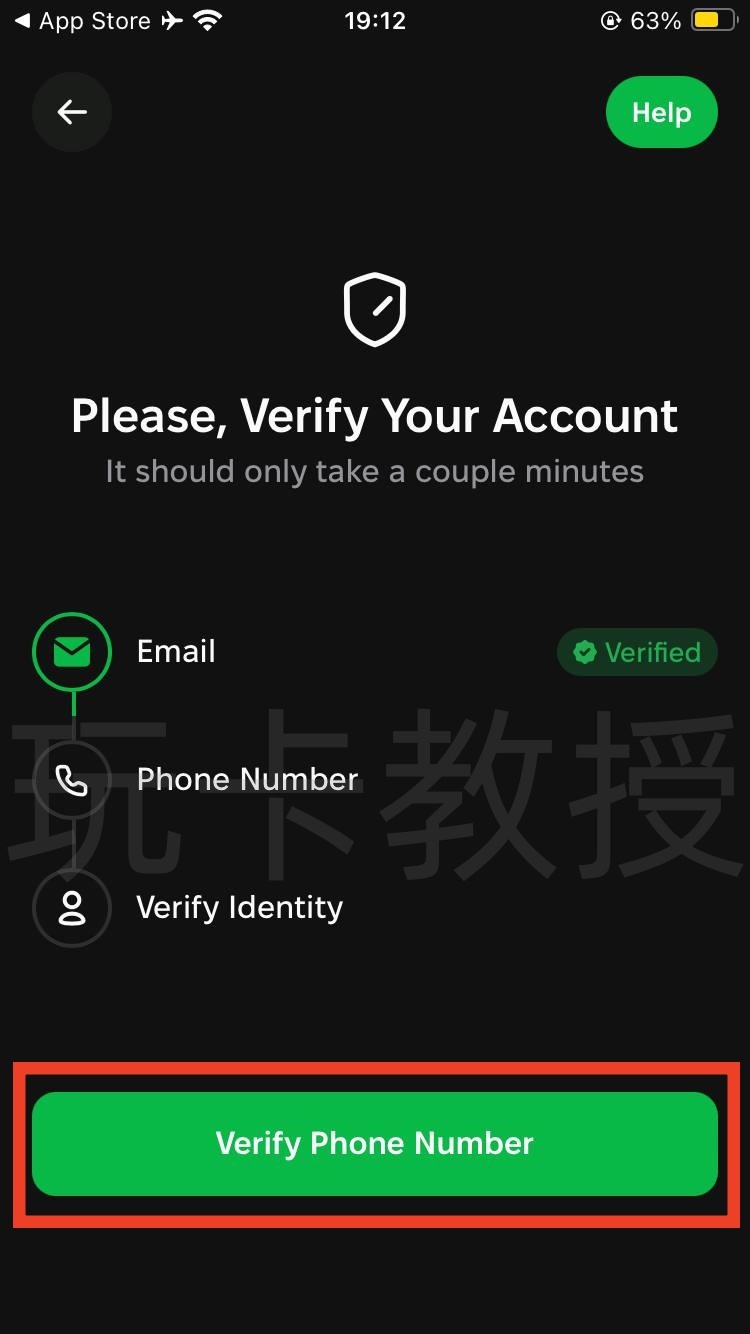Image resolution: width=750 pixels, height=1334 pixels.
Task: Tap the Wi-Fi icon in the status bar
Action: click(207, 19)
